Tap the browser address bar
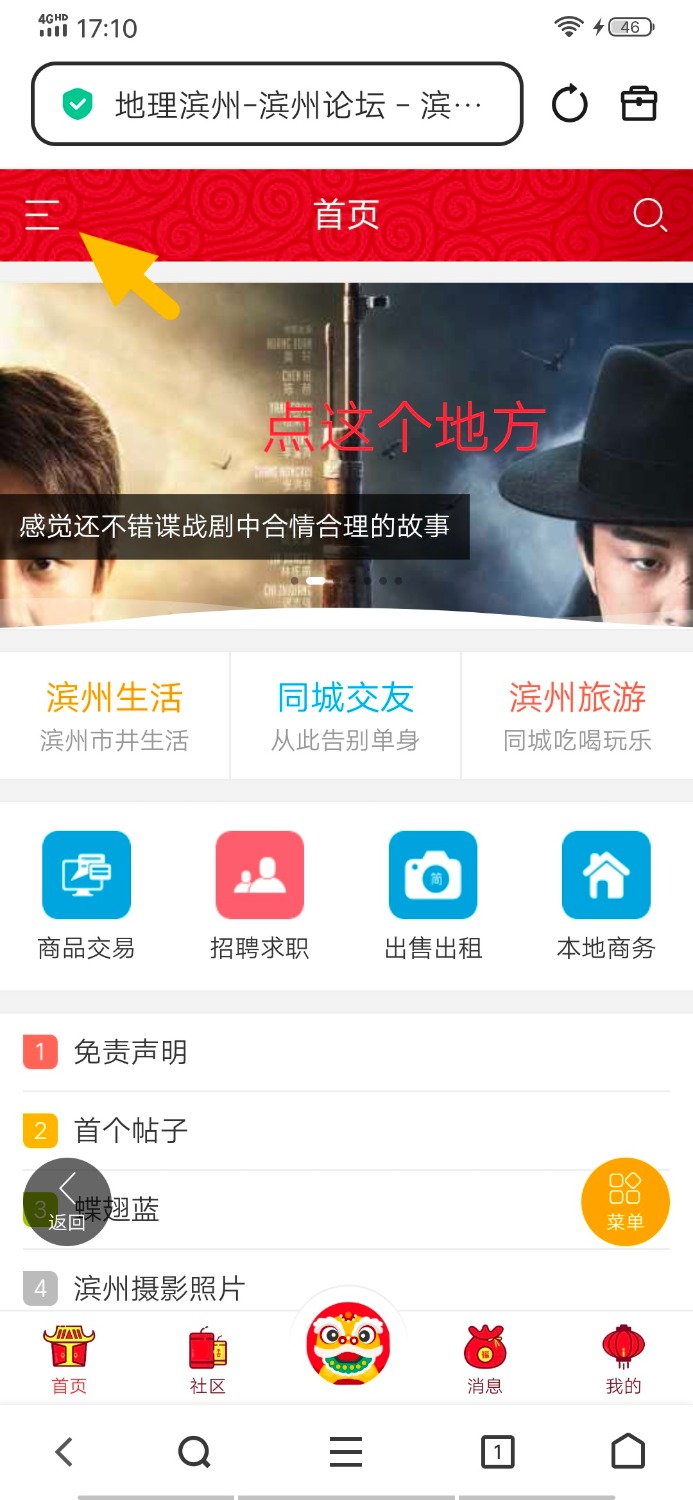693x1500 pixels. [278, 104]
